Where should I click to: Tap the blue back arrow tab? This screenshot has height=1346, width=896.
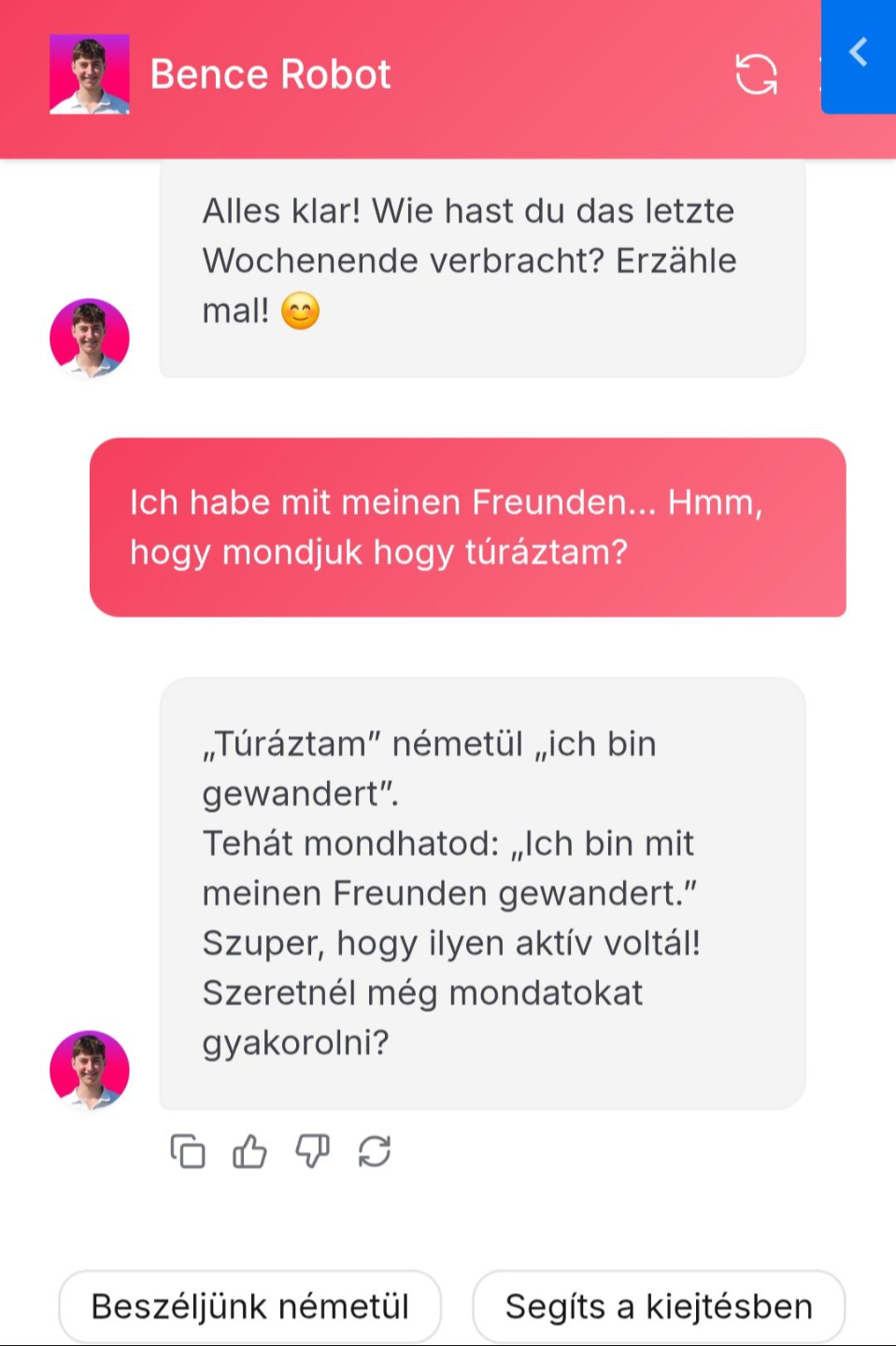pos(860,54)
